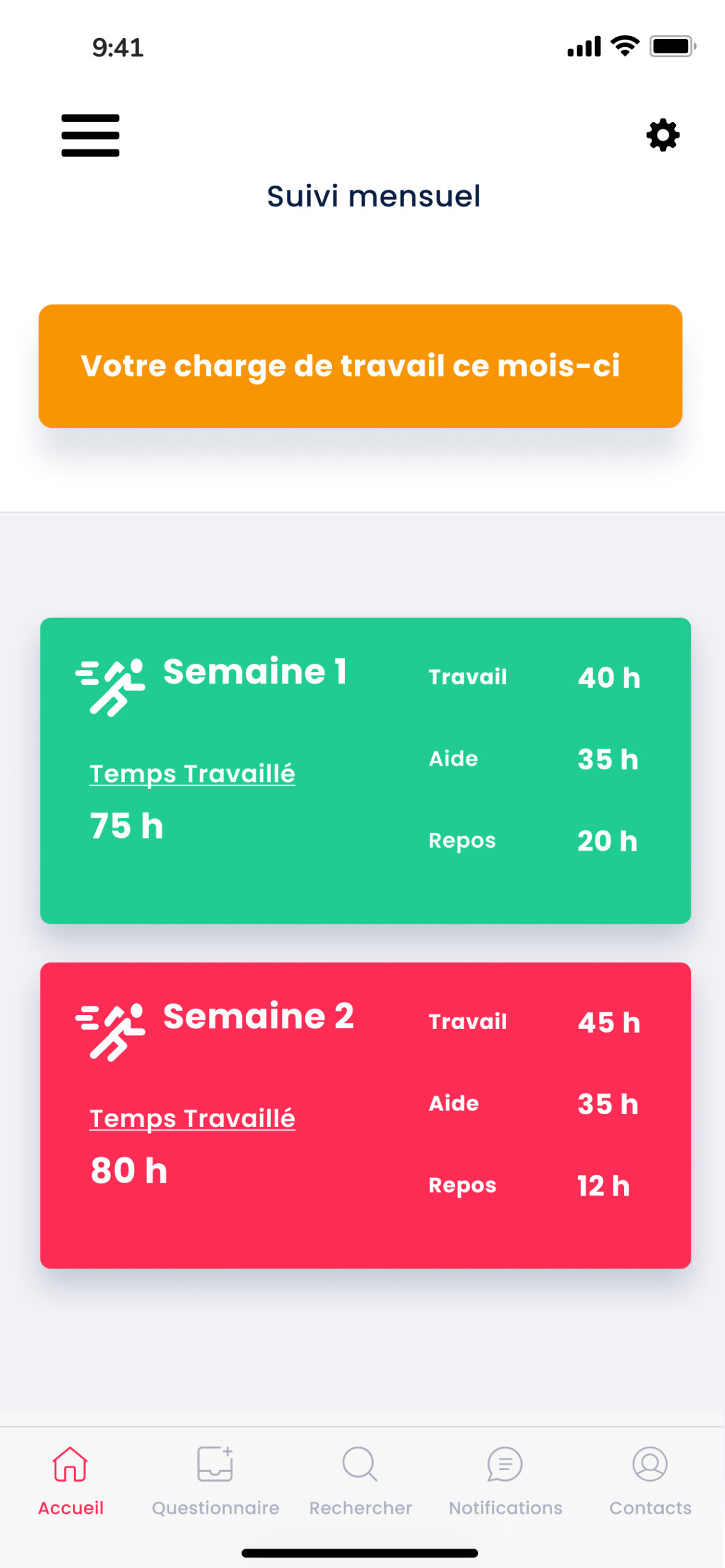Image resolution: width=725 pixels, height=1568 pixels.
Task: Open the hamburger menu
Action: coord(90,135)
